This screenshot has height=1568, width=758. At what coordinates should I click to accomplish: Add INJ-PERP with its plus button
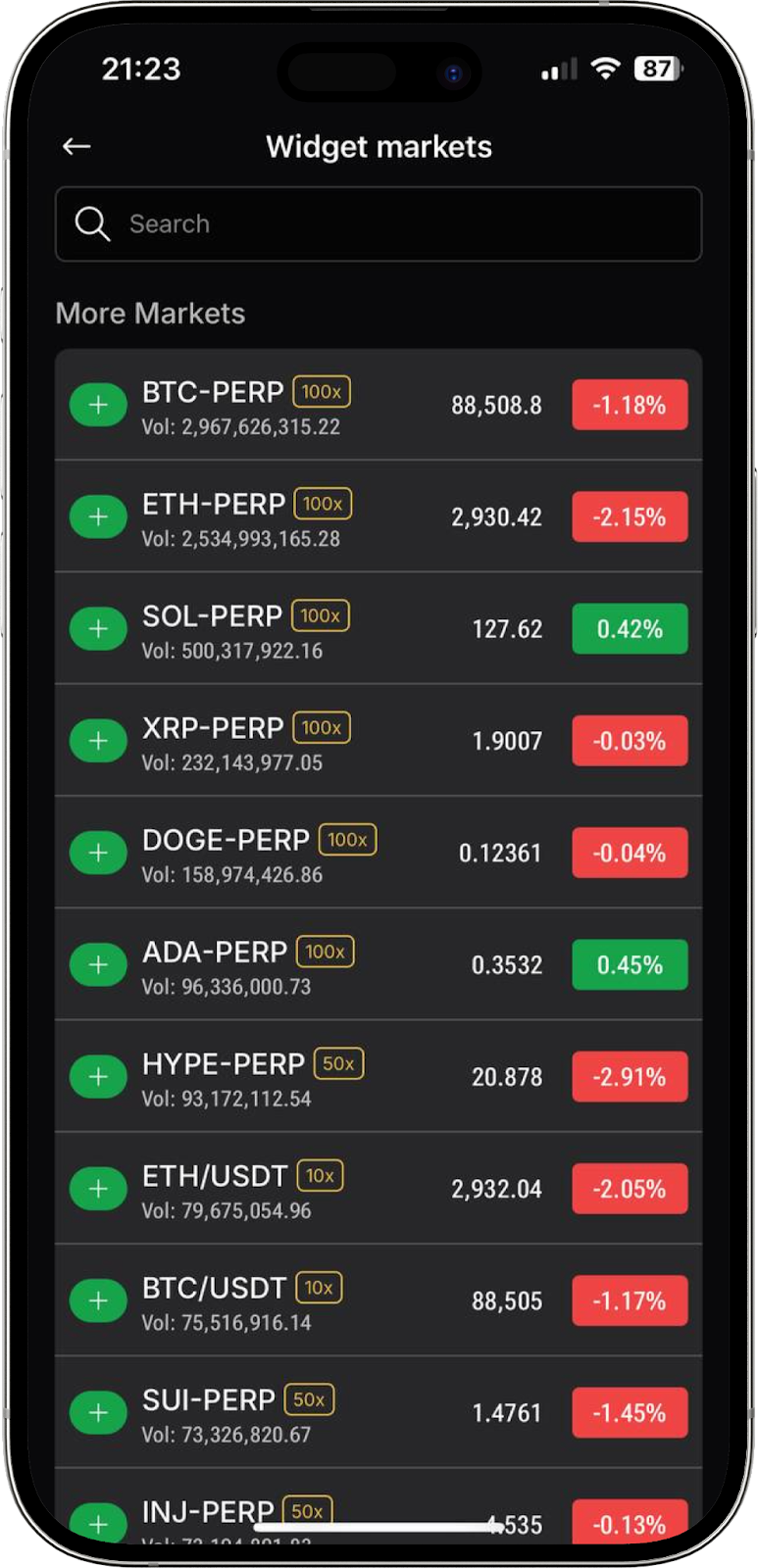point(98,1522)
